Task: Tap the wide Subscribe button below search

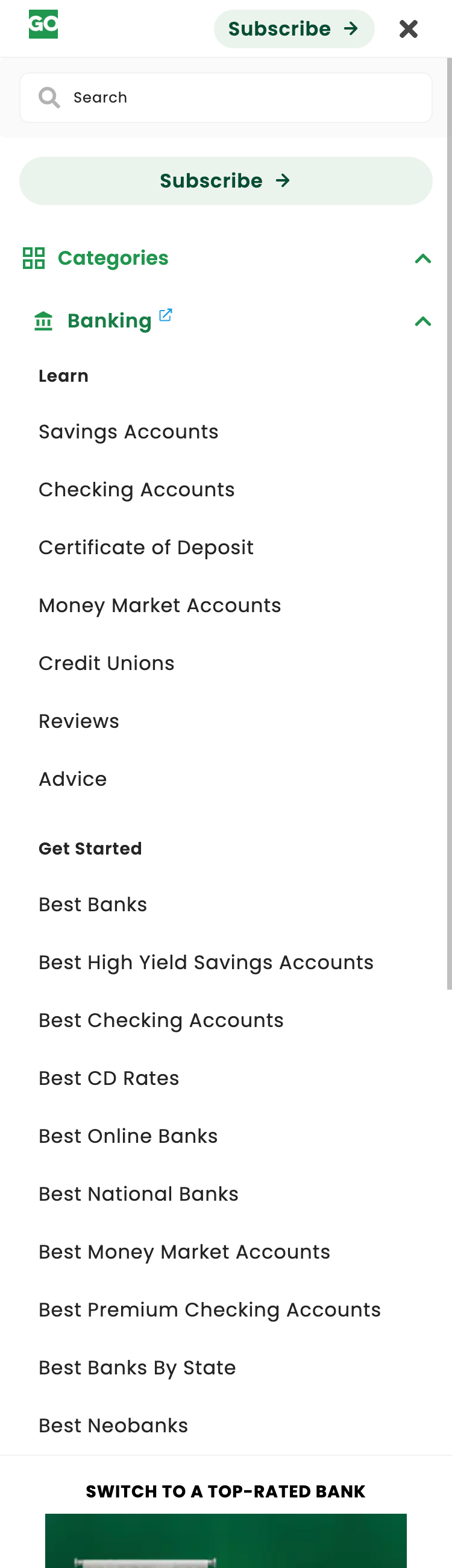Action: (x=225, y=181)
